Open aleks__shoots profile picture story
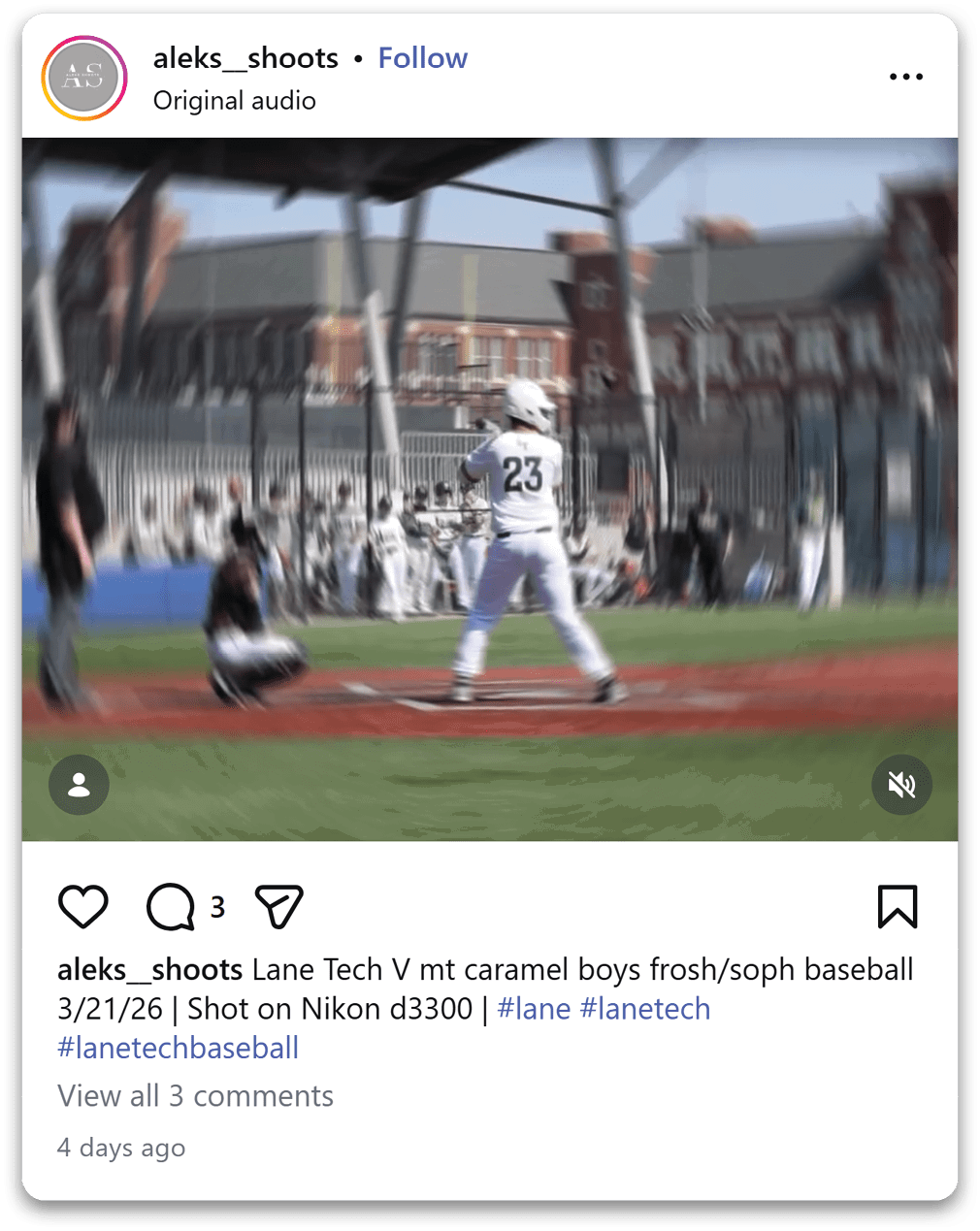 pyautogui.click(x=84, y=79)
